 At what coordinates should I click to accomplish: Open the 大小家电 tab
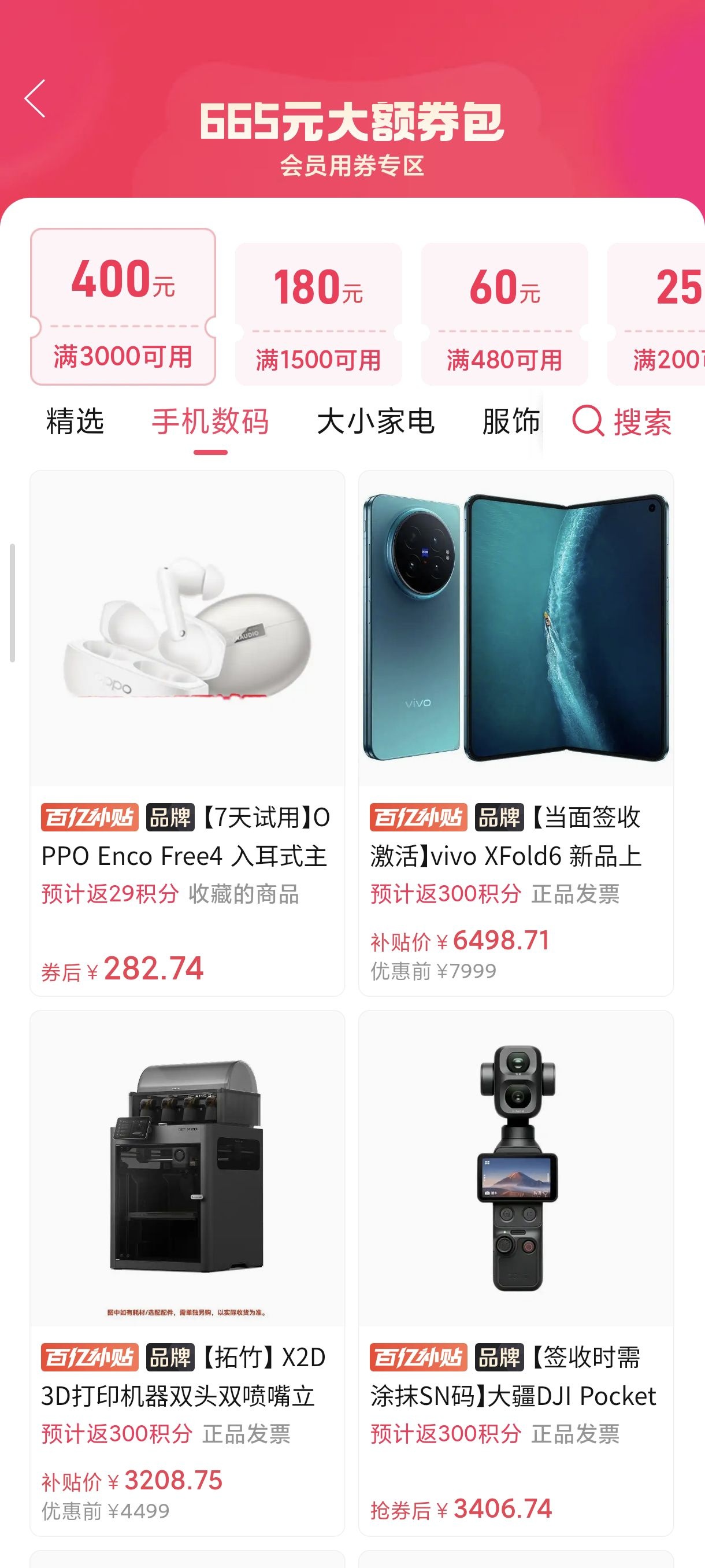tap(376, 421)
